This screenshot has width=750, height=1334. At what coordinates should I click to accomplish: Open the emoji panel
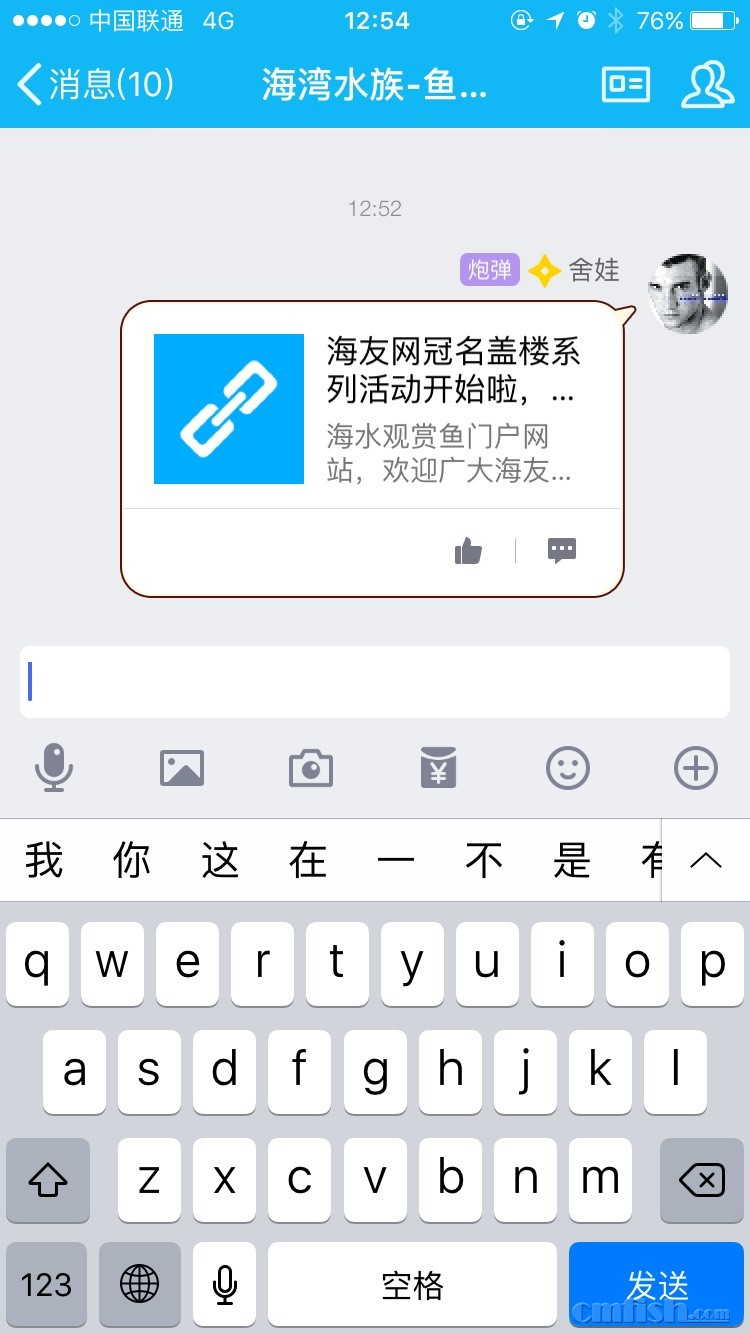tap(568, 768)
